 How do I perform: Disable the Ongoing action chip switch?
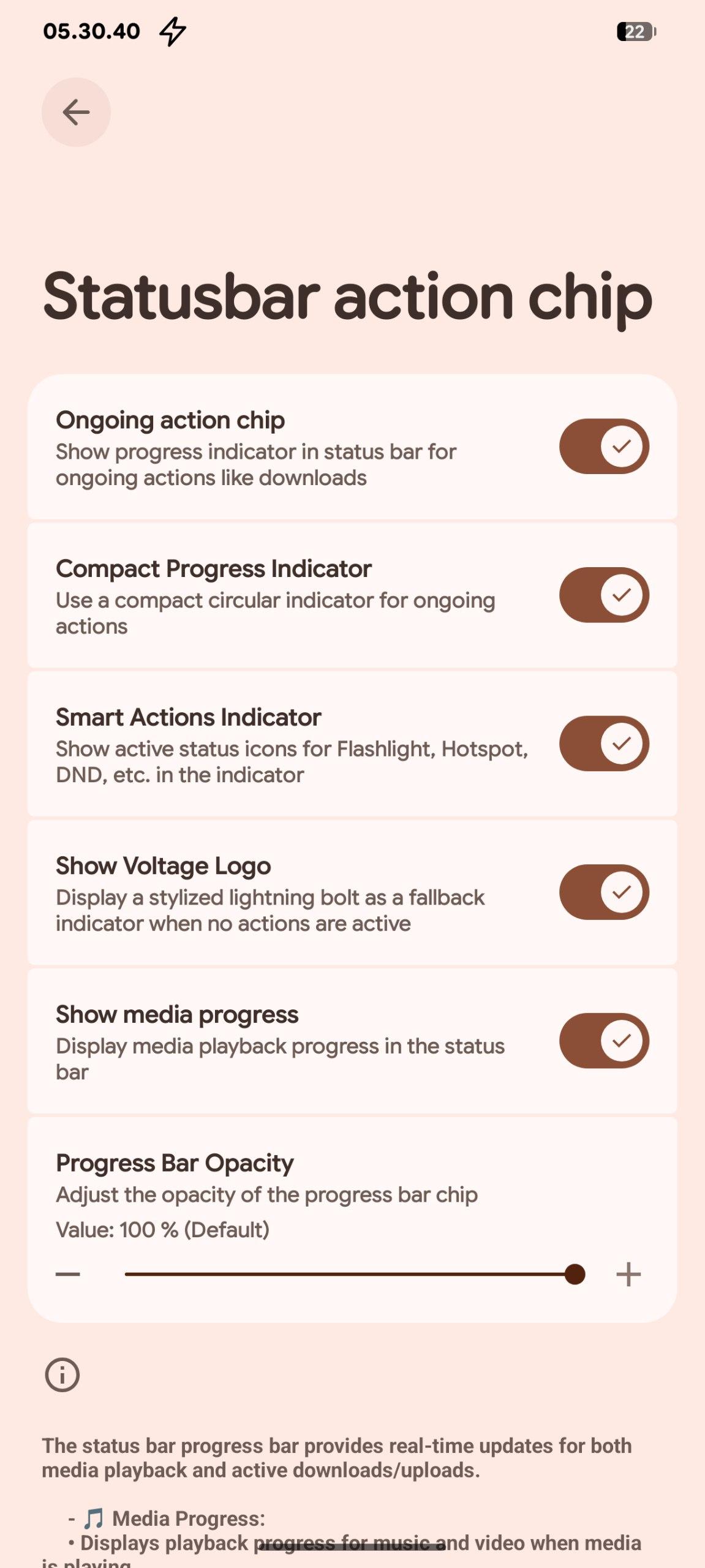click(x=603, y=447)
